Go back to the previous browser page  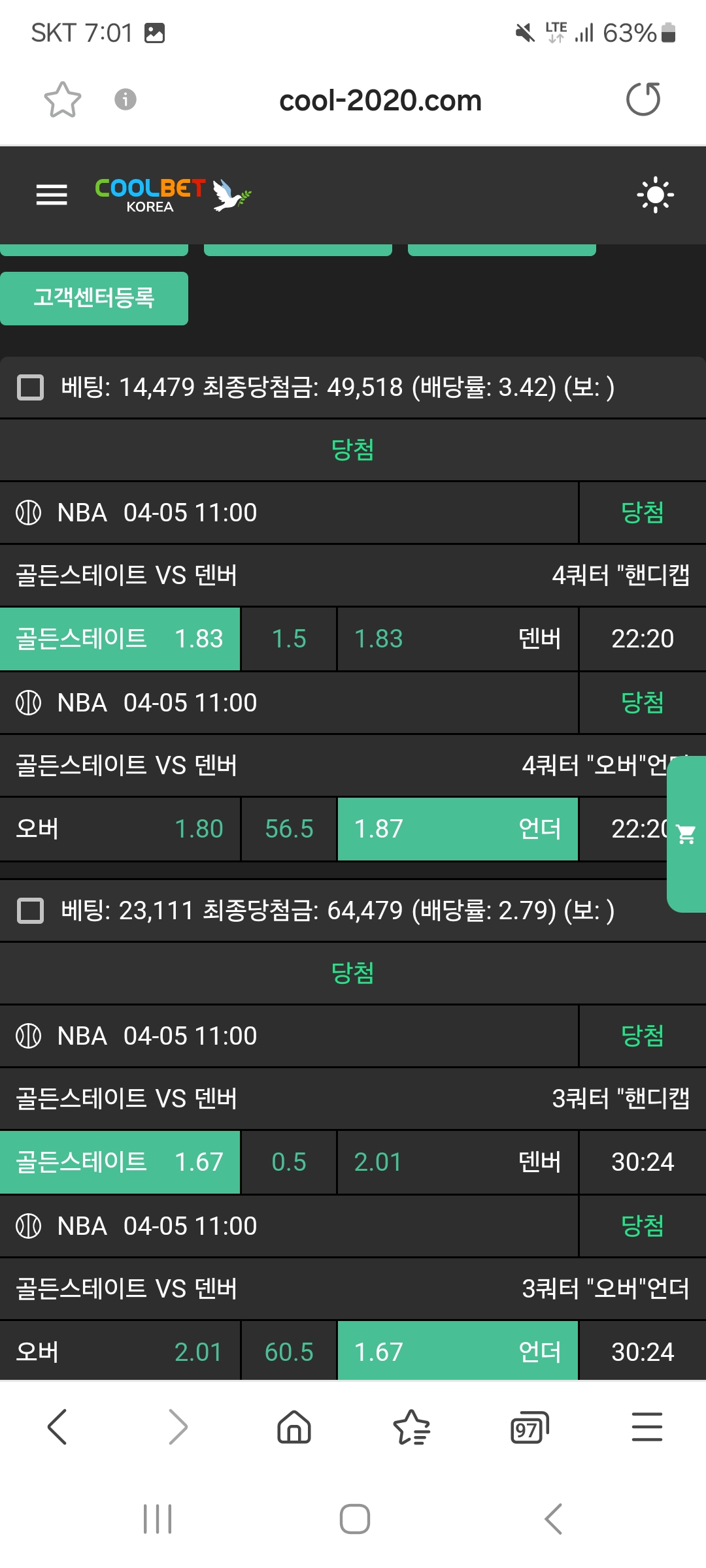(58, 1427)
